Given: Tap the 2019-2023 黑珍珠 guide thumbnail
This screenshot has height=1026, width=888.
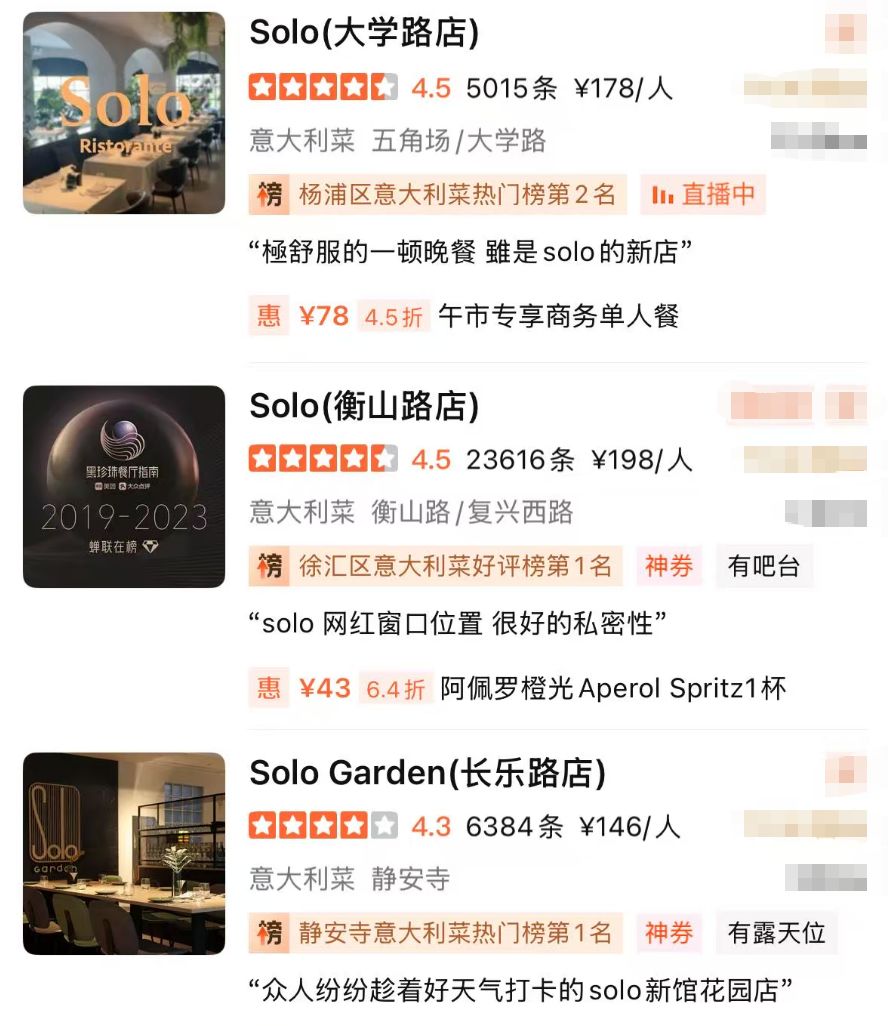Looking at the screenshot, I should tap(124, 486).
